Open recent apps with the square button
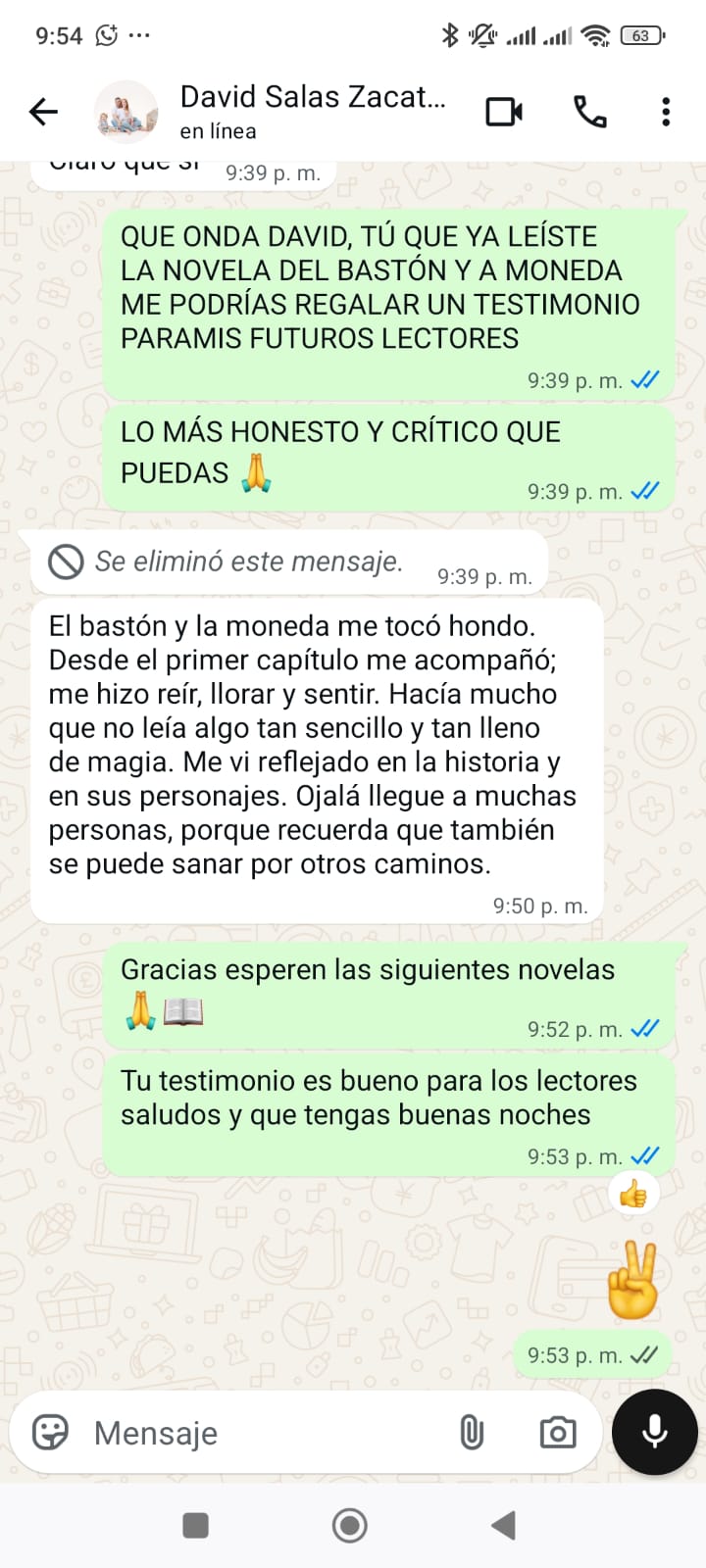Screen dimensions: 706x1568 [x=196, y=1525]
